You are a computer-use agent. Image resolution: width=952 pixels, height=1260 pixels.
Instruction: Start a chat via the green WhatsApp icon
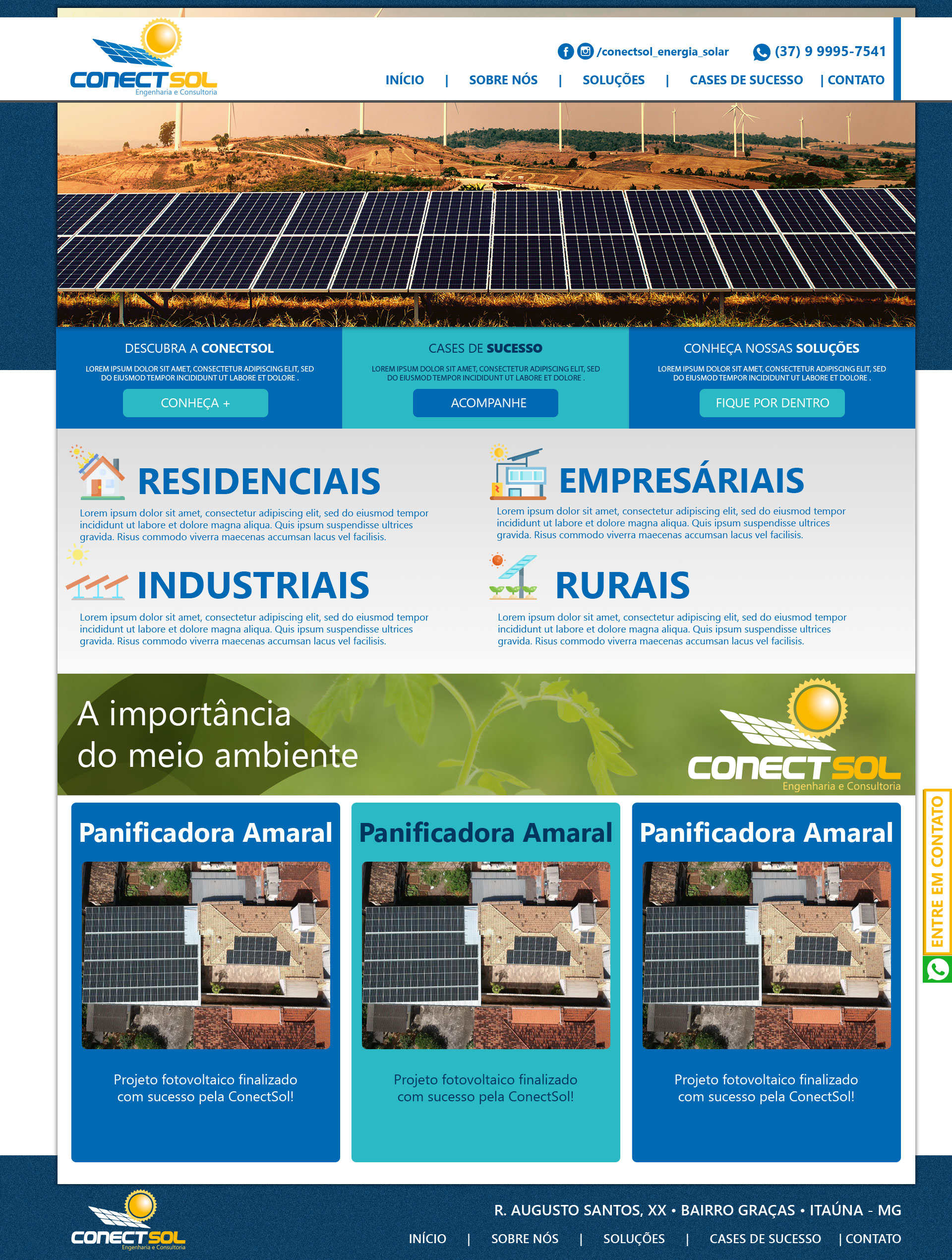937,969
